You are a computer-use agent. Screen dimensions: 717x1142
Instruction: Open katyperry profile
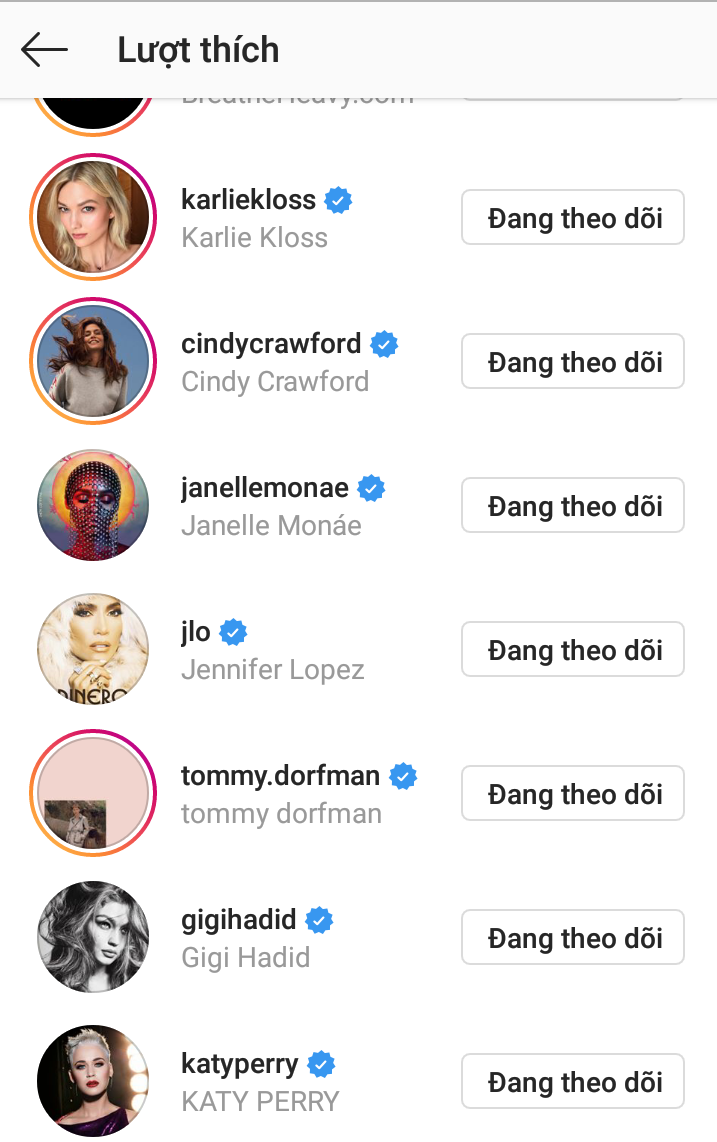click(239, 1065)
